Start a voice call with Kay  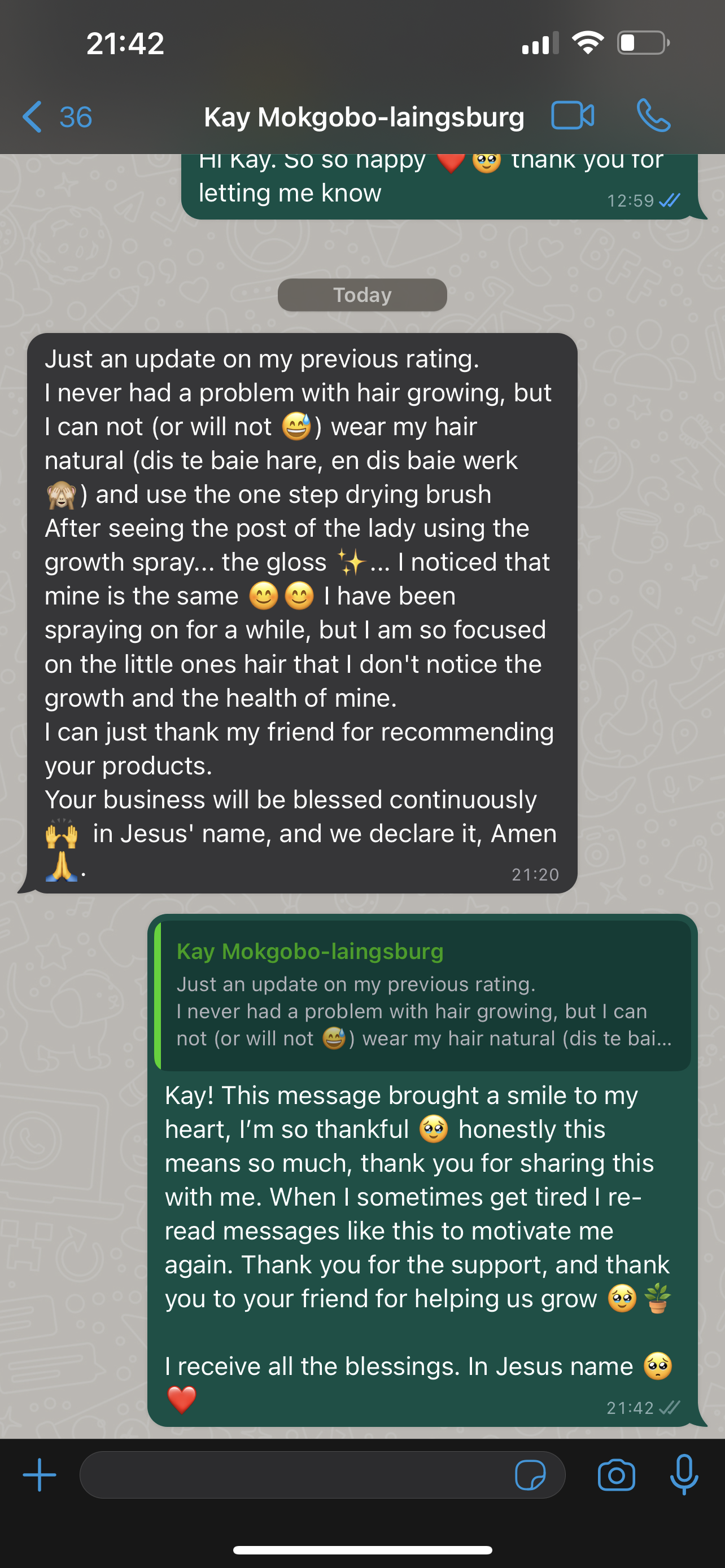click(653, 116)
